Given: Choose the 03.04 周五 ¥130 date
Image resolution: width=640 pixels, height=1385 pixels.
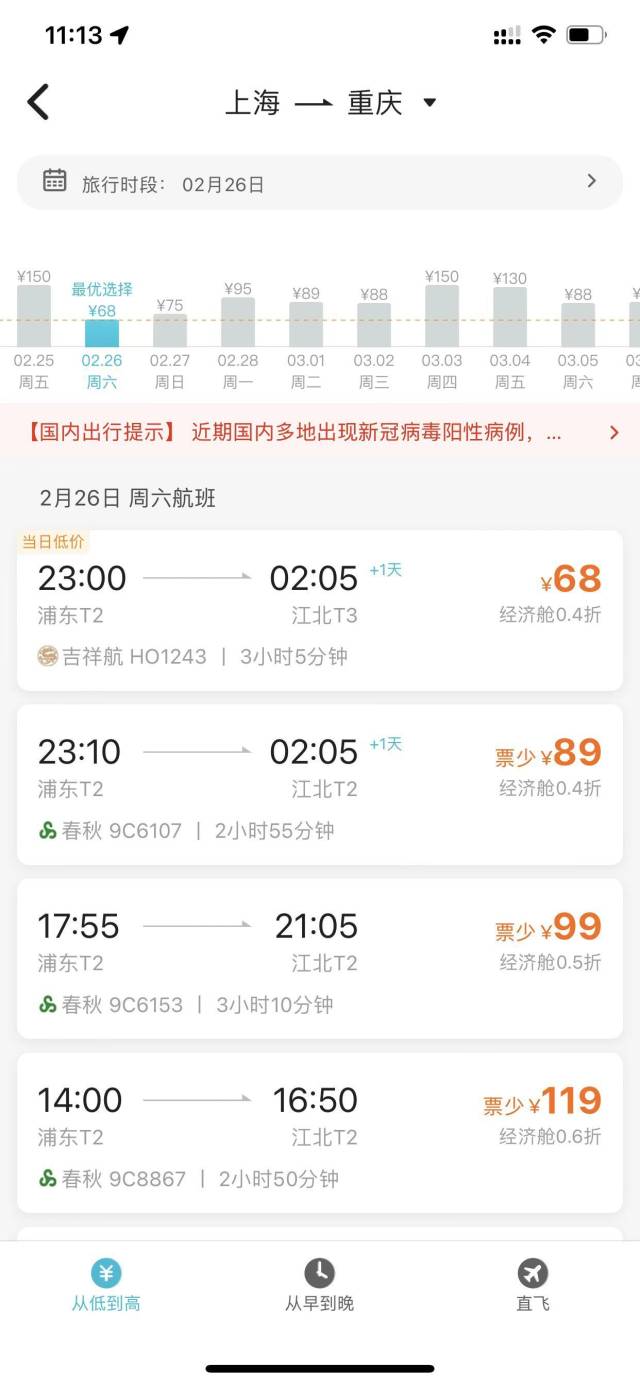Looking at the screenshot, I should (510, 330).
